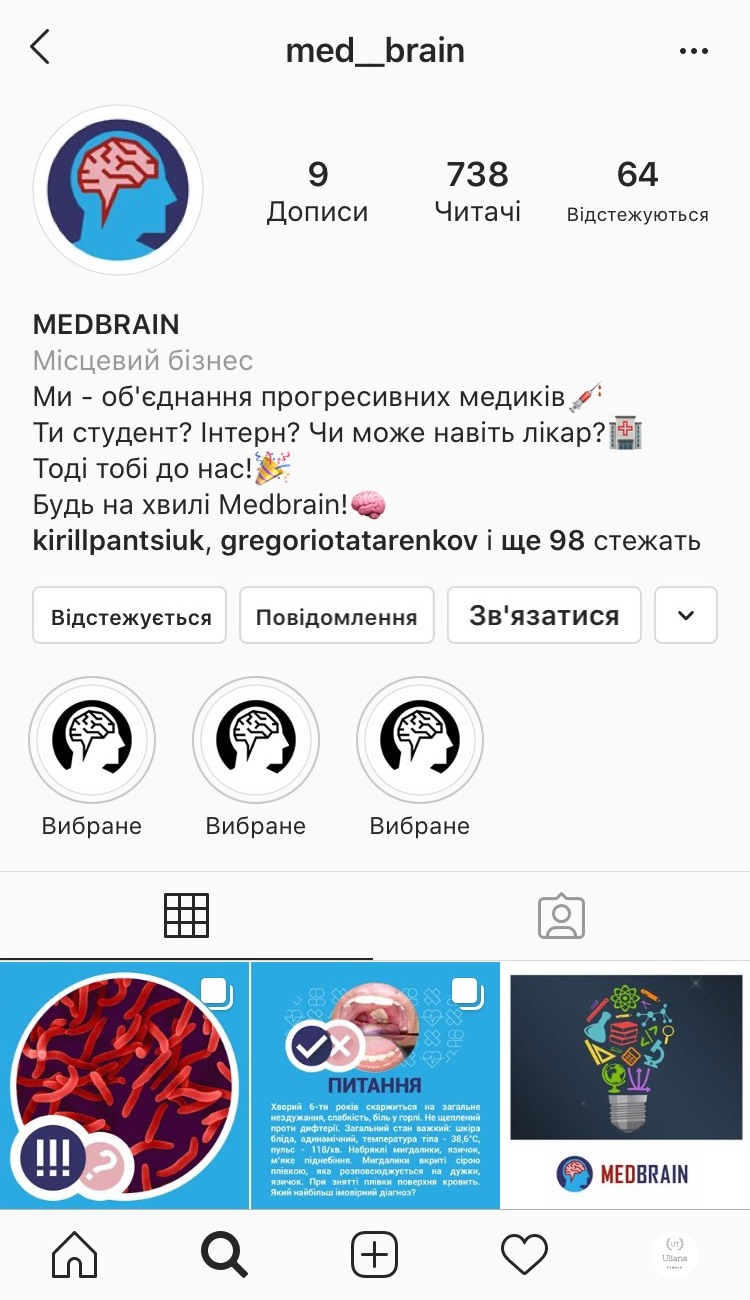Open the search and explore tab
The image size is (750, 1300).
[x=224, y=1253]
